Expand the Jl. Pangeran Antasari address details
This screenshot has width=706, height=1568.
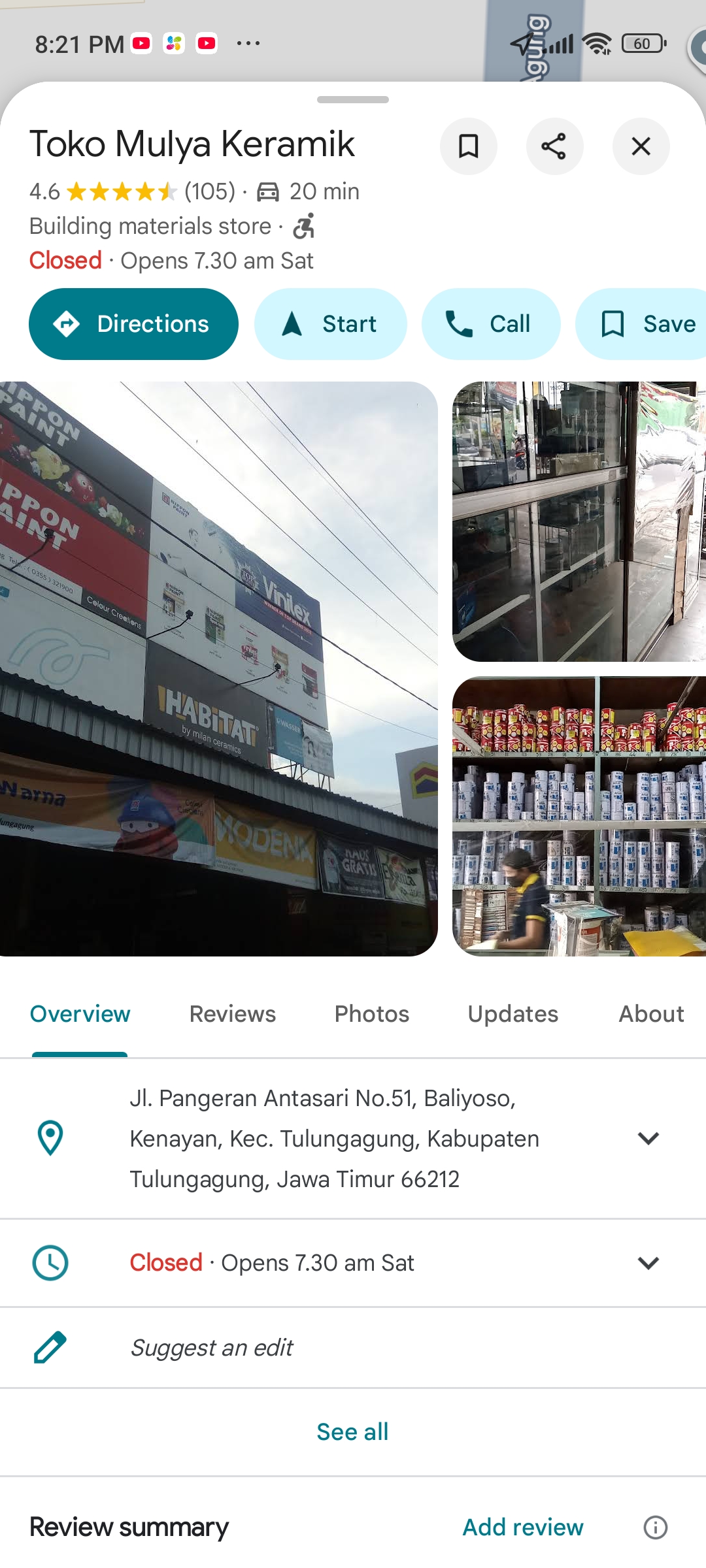[353, 1139]
